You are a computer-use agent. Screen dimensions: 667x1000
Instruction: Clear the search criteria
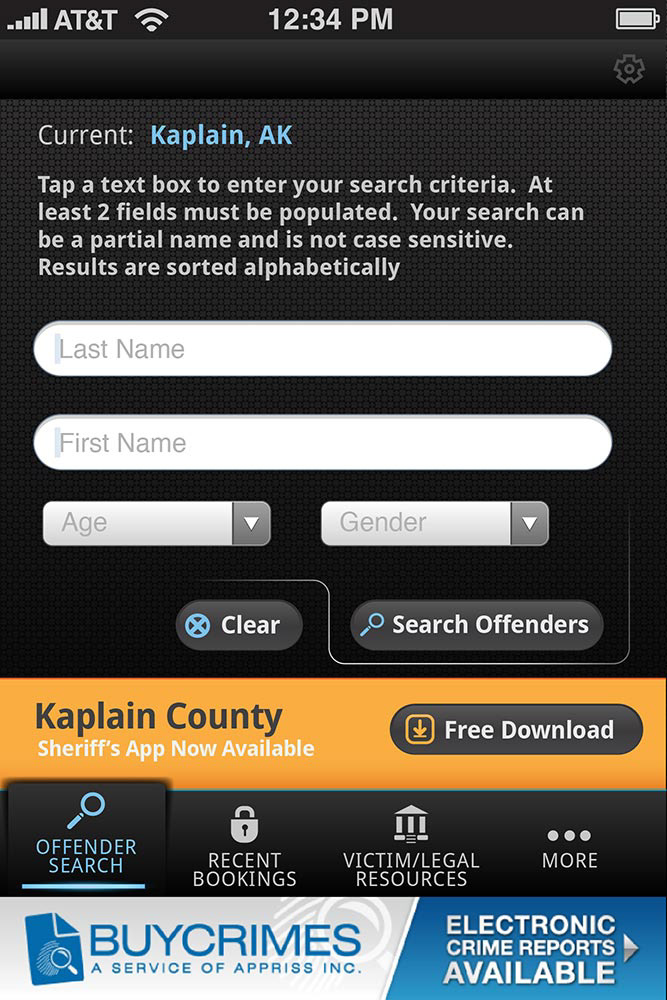(x=239, y=625)
